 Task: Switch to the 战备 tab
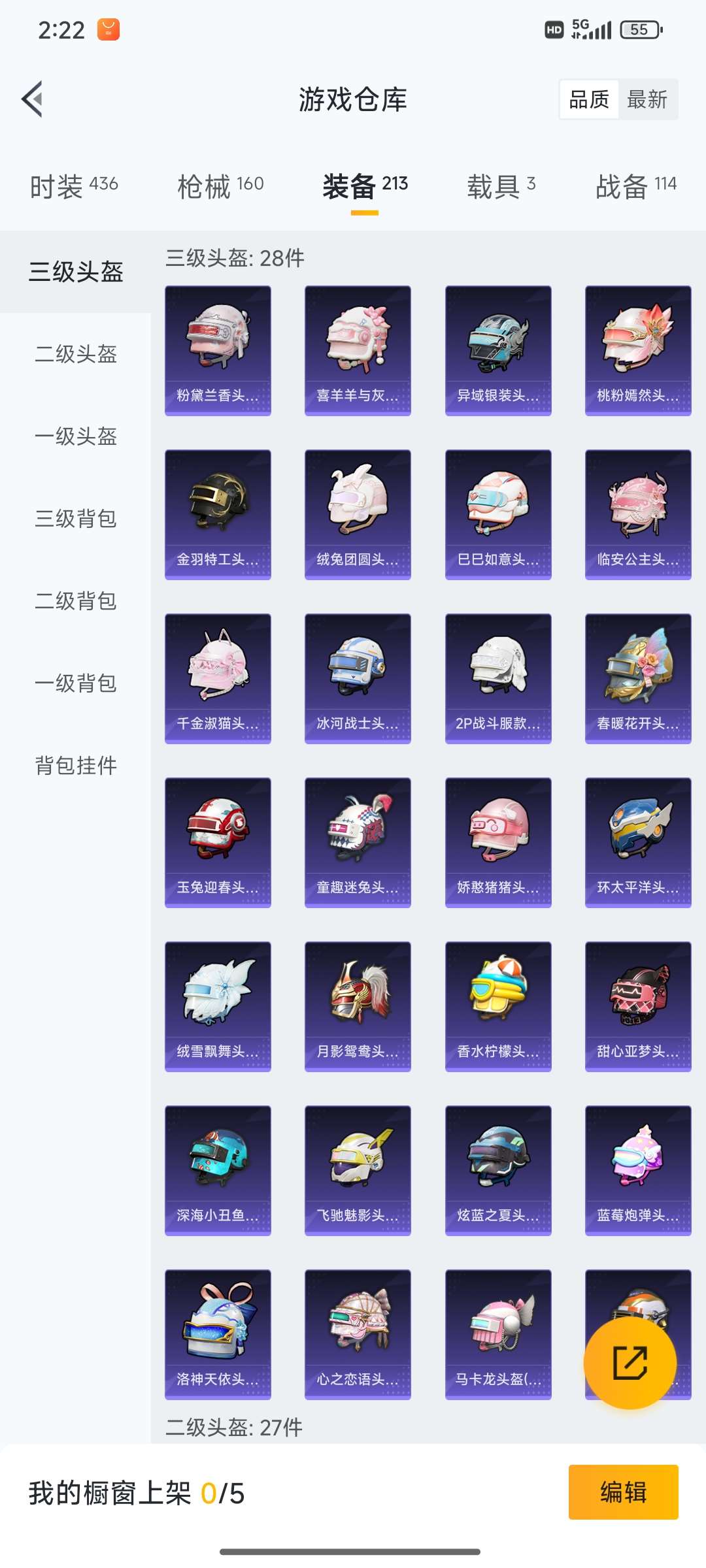(635, 186)
